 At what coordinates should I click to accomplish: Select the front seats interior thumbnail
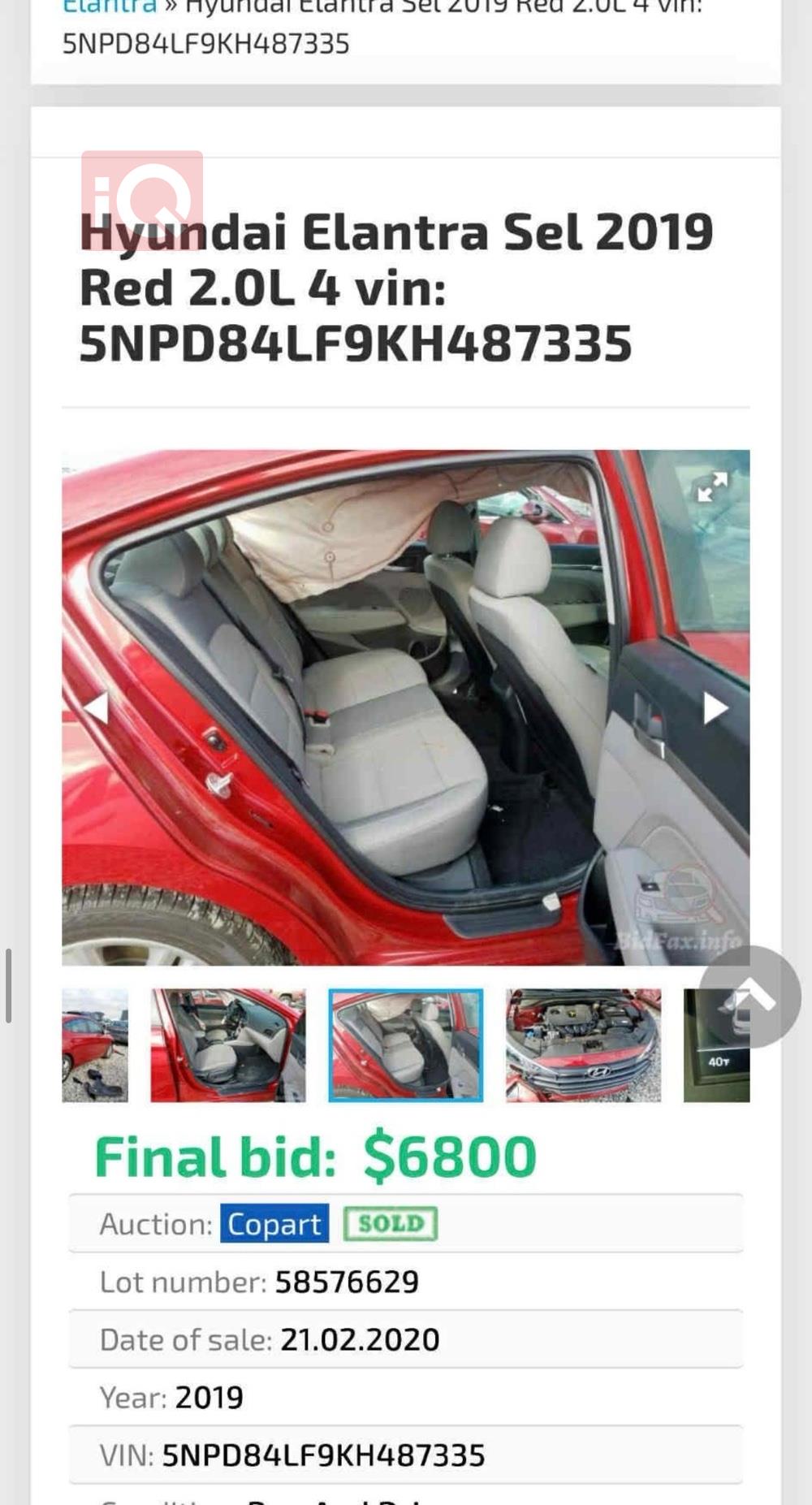pyautogui.click(x=228, y=1044)
